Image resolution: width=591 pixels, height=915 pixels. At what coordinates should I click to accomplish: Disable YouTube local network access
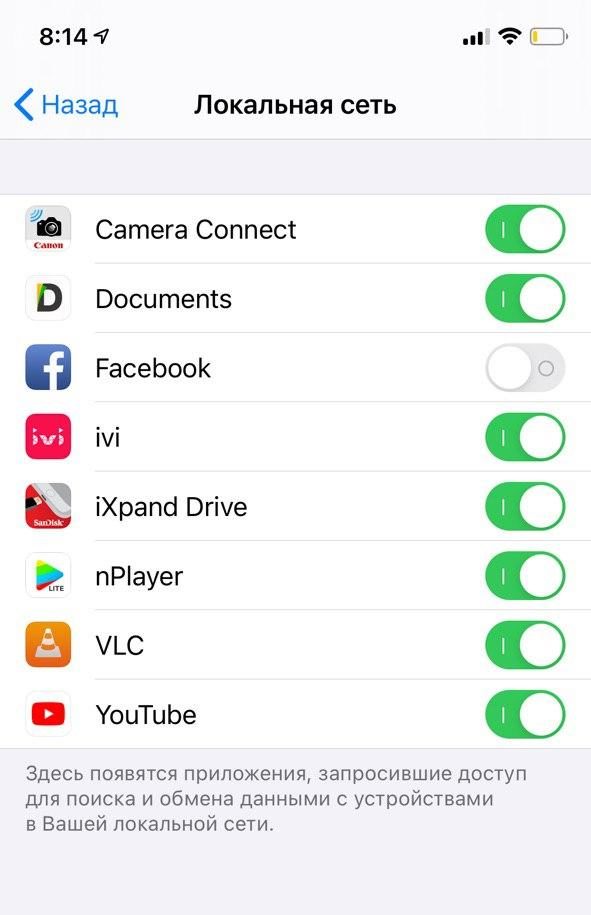pos(525,714)
